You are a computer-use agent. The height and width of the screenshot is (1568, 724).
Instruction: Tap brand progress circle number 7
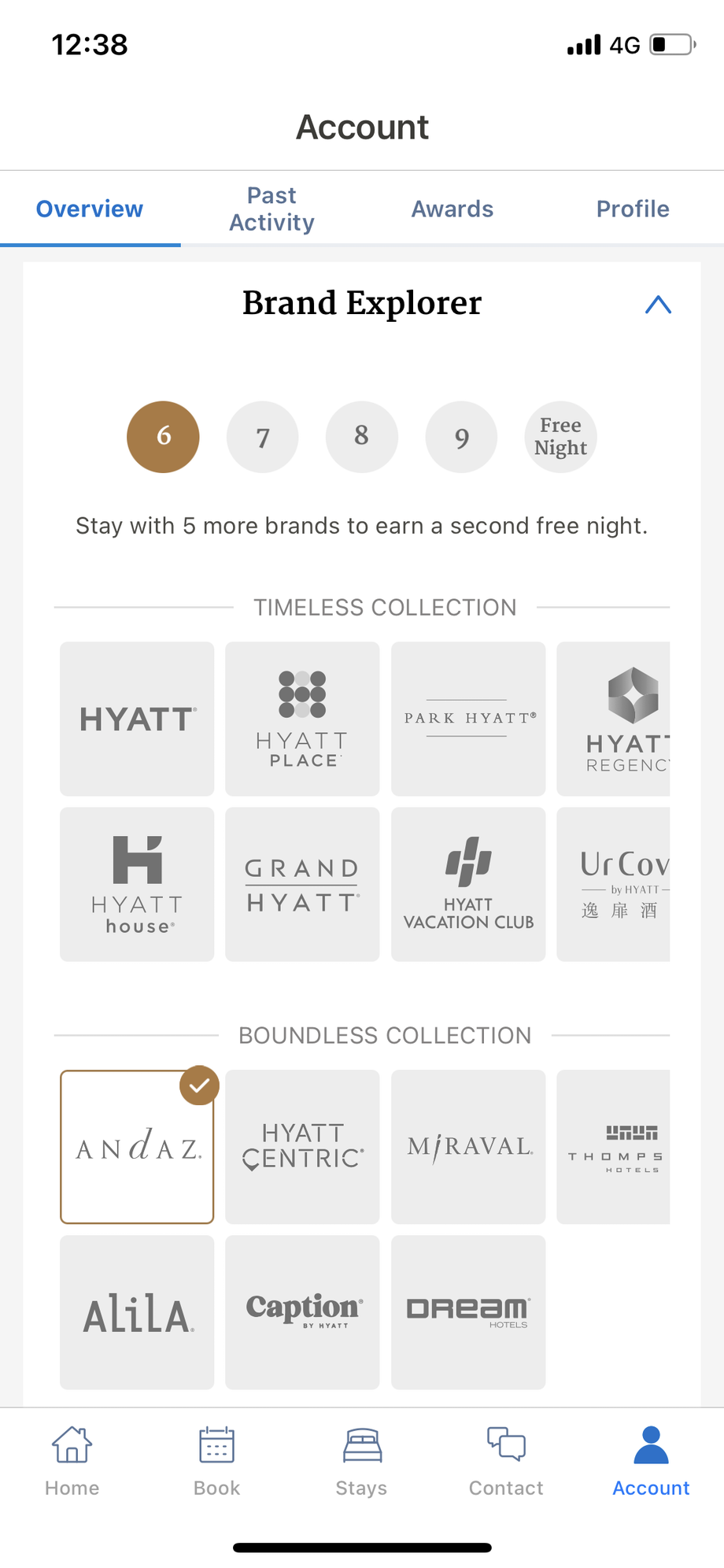(262, 437)
